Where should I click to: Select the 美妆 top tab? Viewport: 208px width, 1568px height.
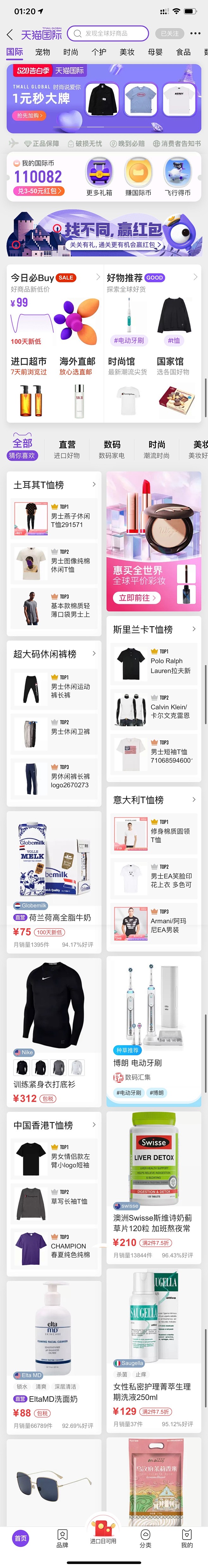[127, 52]
